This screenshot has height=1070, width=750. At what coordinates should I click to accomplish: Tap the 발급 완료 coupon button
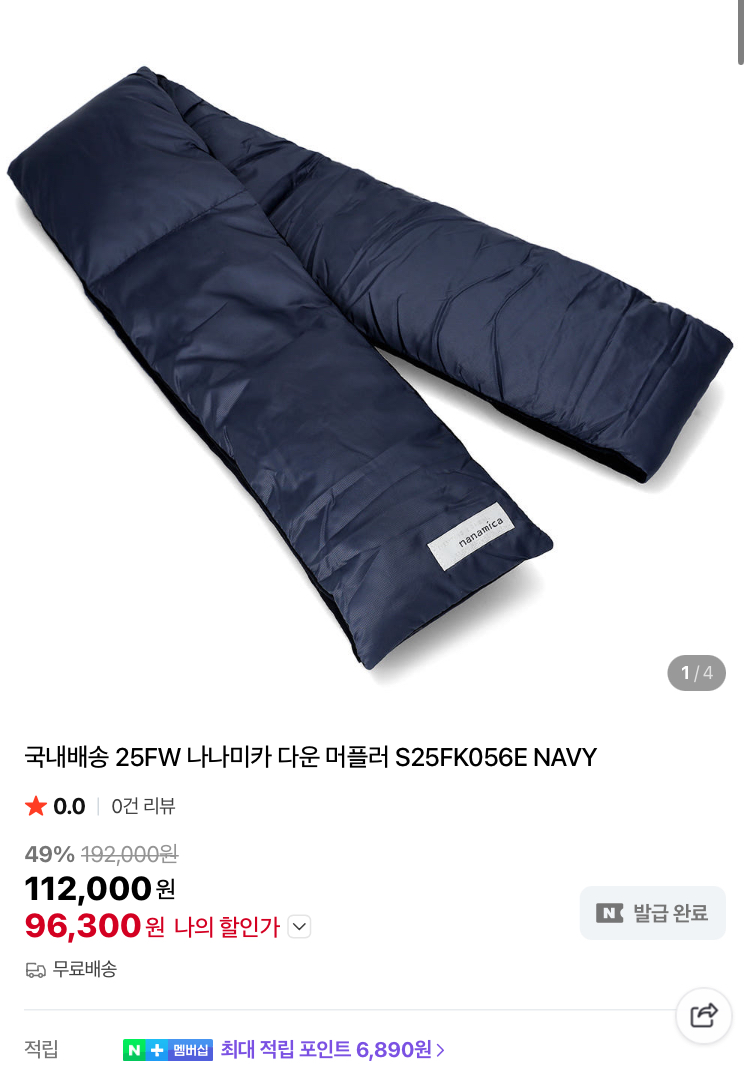[x=653, y=913]
